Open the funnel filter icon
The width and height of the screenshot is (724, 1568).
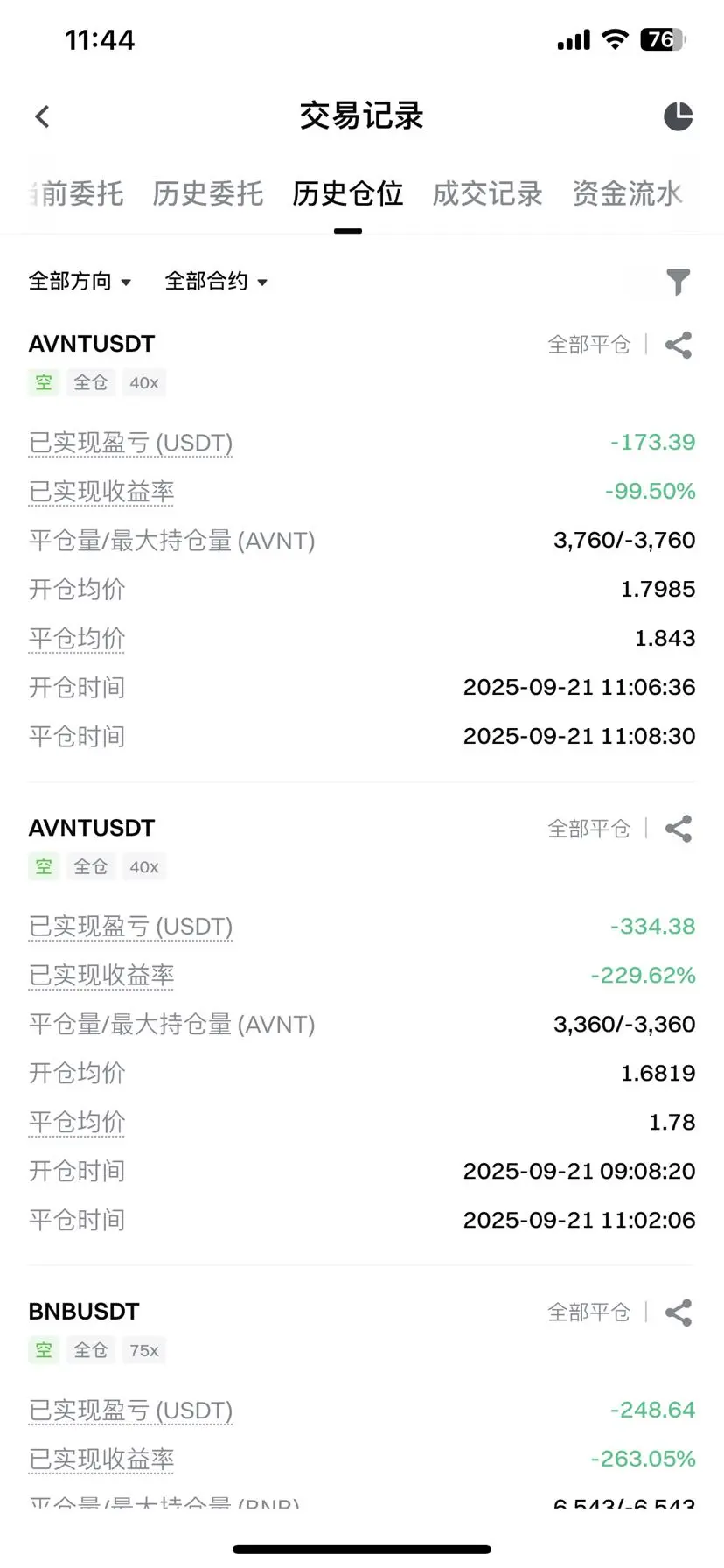pyautogui.click(x=678, y=282)
